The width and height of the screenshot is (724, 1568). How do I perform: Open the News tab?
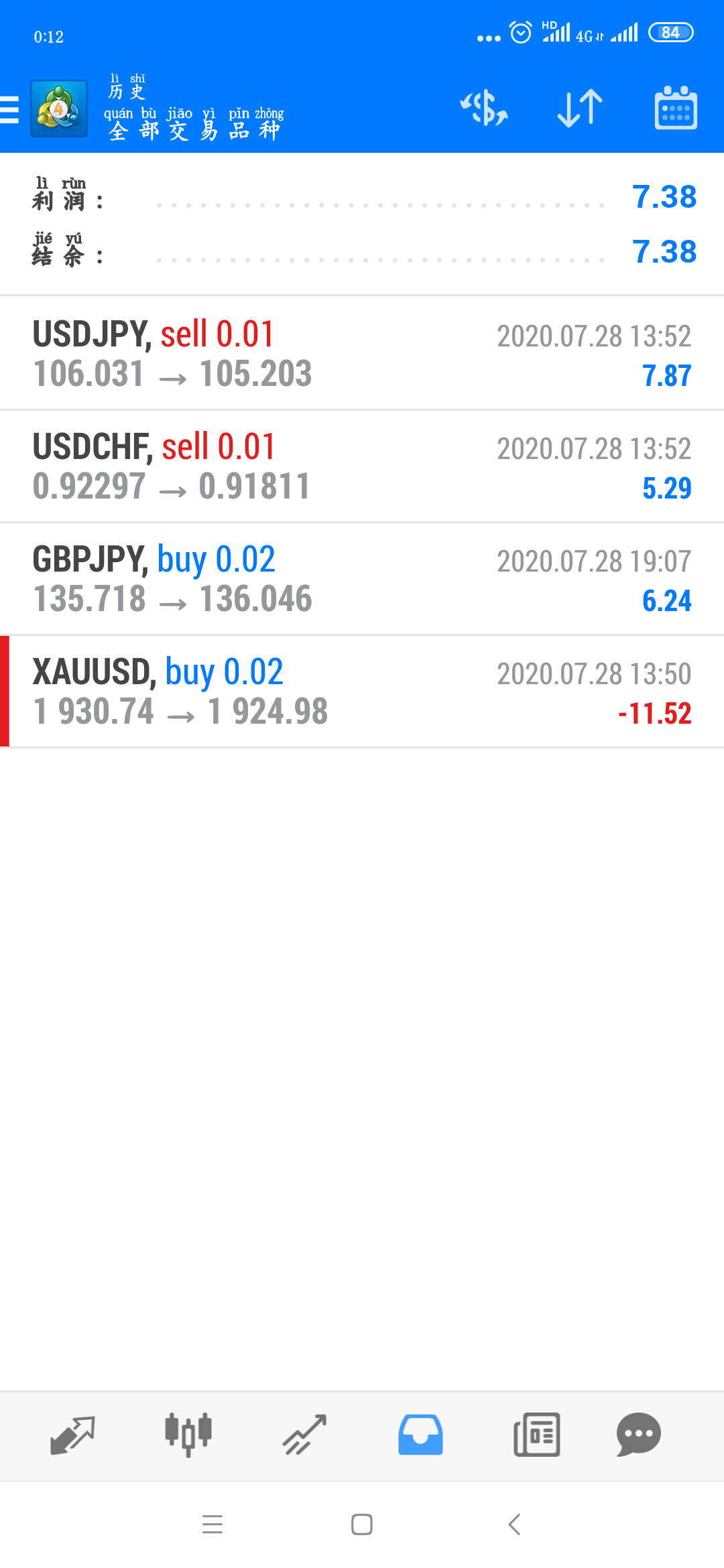pyautogui.click(x=536, y=1435)
